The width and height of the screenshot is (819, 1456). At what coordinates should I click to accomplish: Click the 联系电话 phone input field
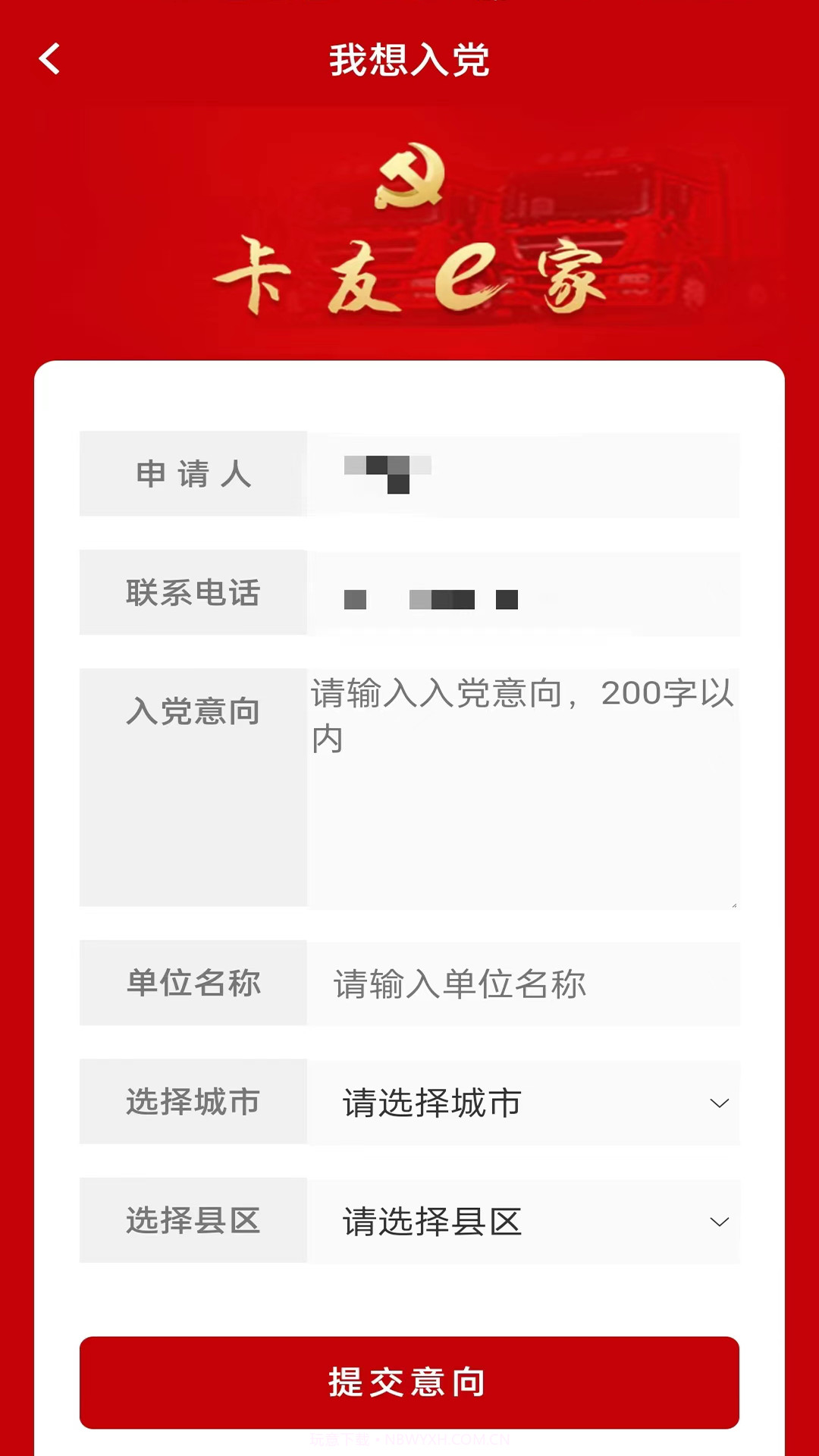point(523,593)
